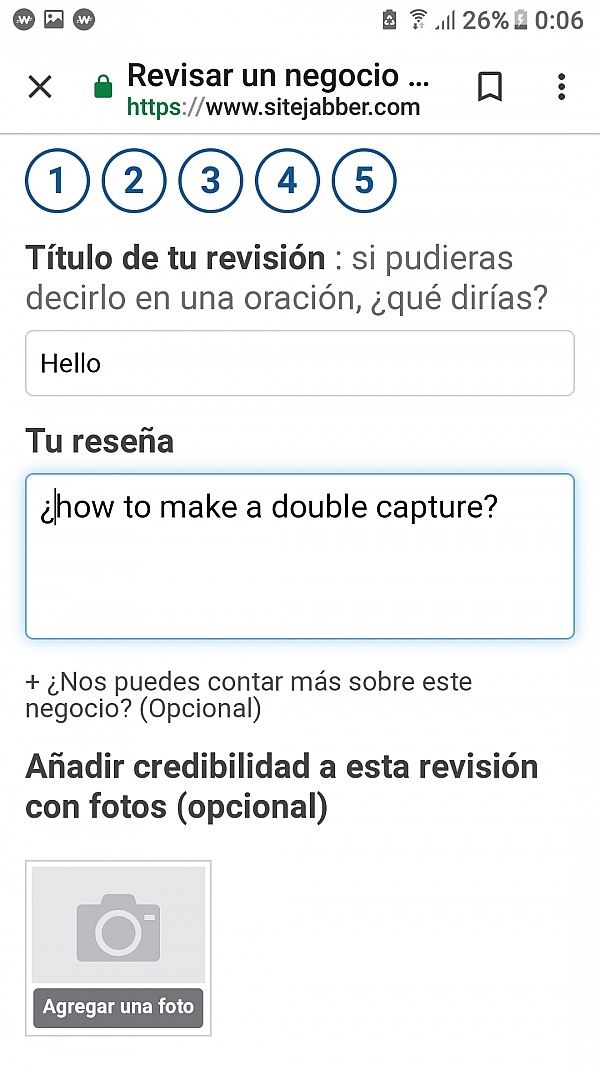600x1066 pixels.
Task: Tap Agregar una foto to add photo
Action: (119, 1006)
